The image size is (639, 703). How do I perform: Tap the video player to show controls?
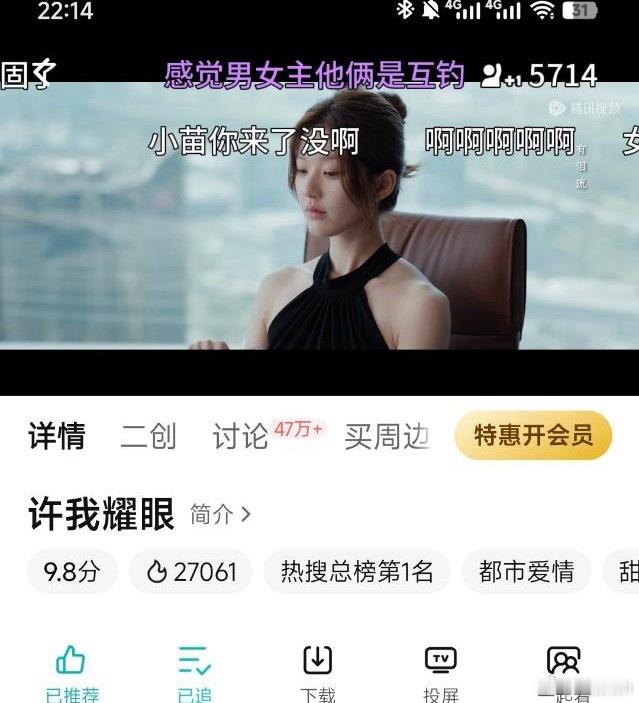(320, 240)
